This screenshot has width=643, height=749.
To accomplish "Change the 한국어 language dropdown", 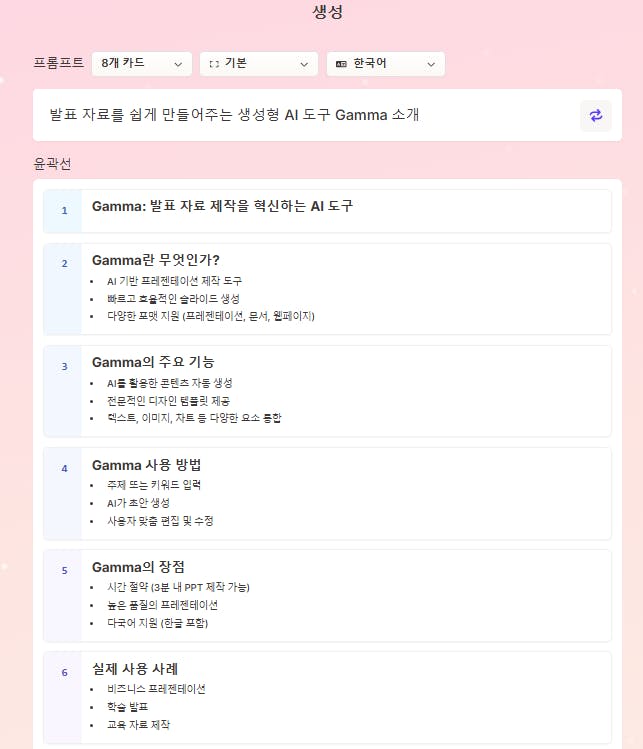I will point(385,64).
